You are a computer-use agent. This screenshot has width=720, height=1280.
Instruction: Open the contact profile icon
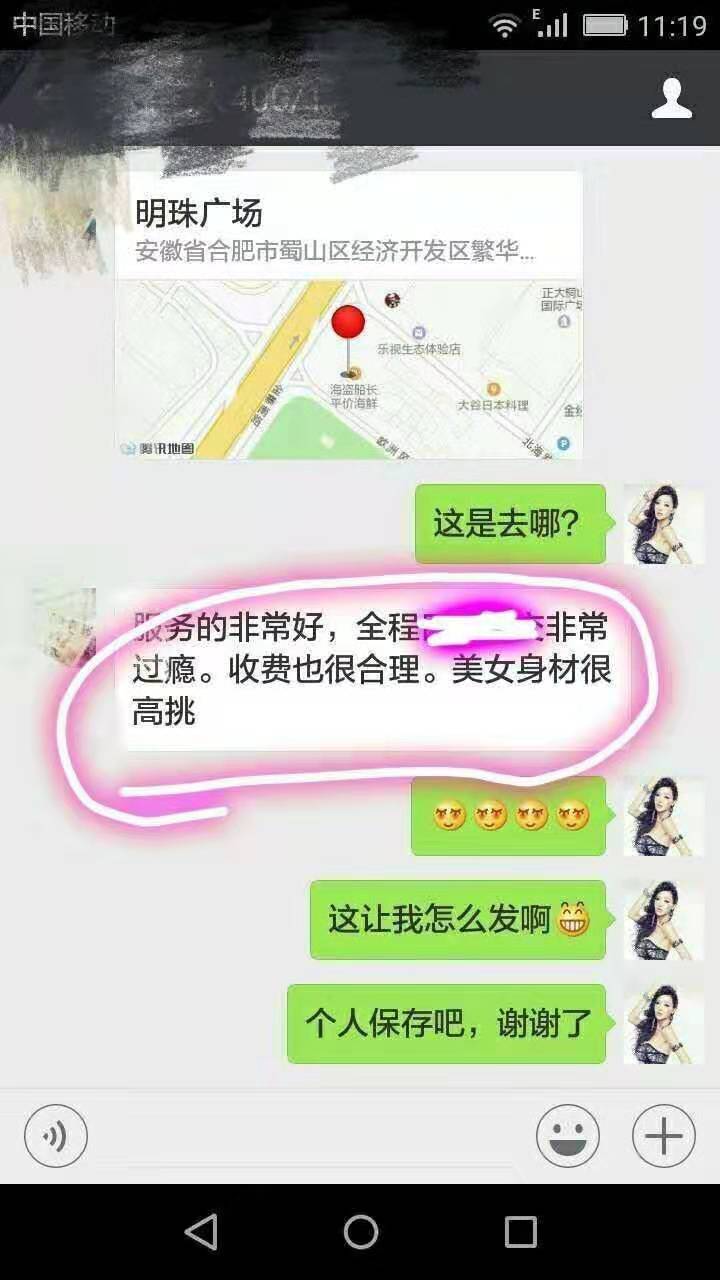tap(671, 99)
